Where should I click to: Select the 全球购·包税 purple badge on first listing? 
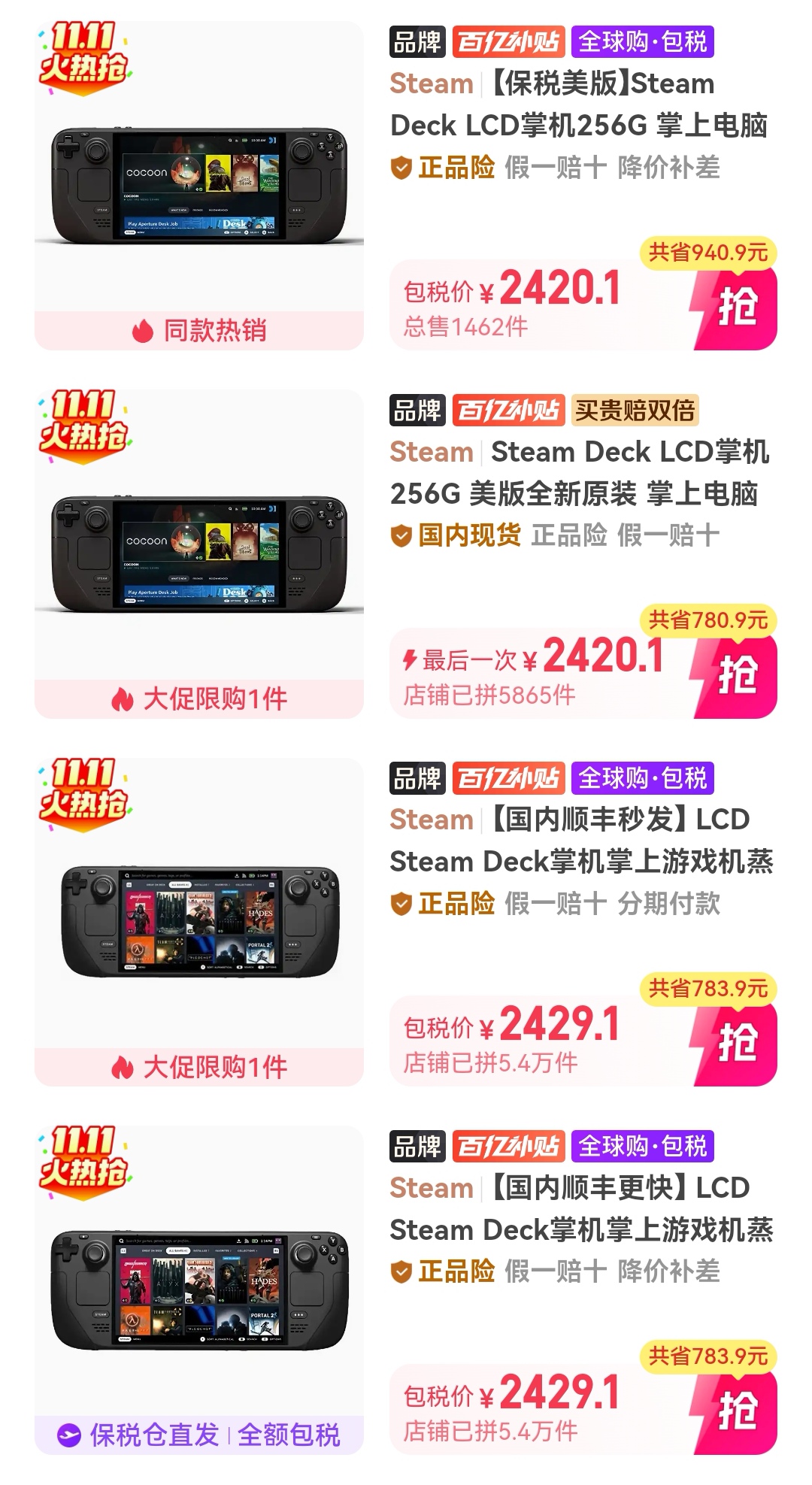(x=643, y=43)
